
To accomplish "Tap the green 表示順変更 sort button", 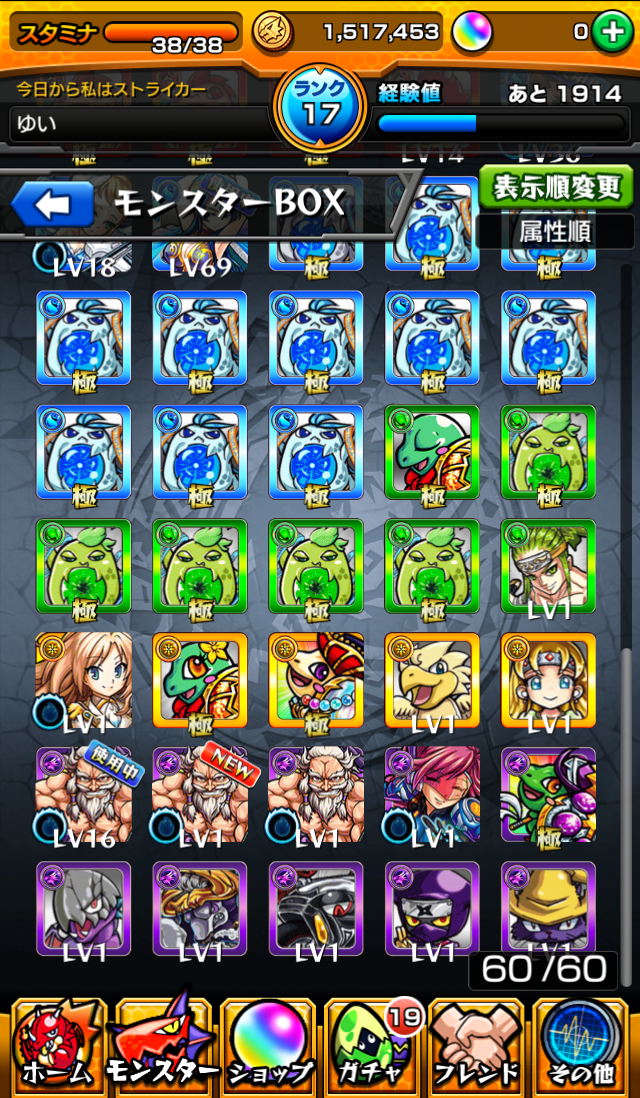I will point(557,187).
